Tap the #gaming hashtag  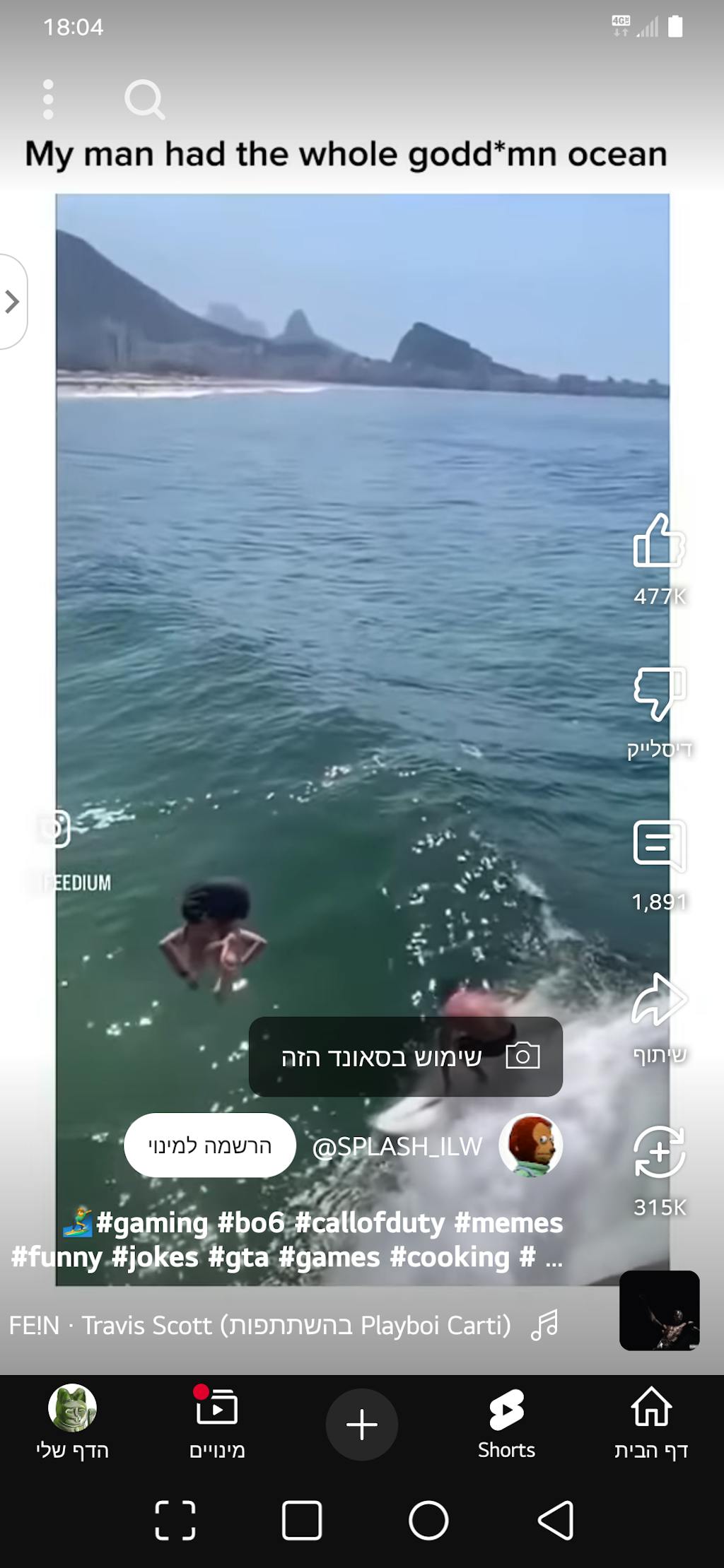(x=151, y=1223)
